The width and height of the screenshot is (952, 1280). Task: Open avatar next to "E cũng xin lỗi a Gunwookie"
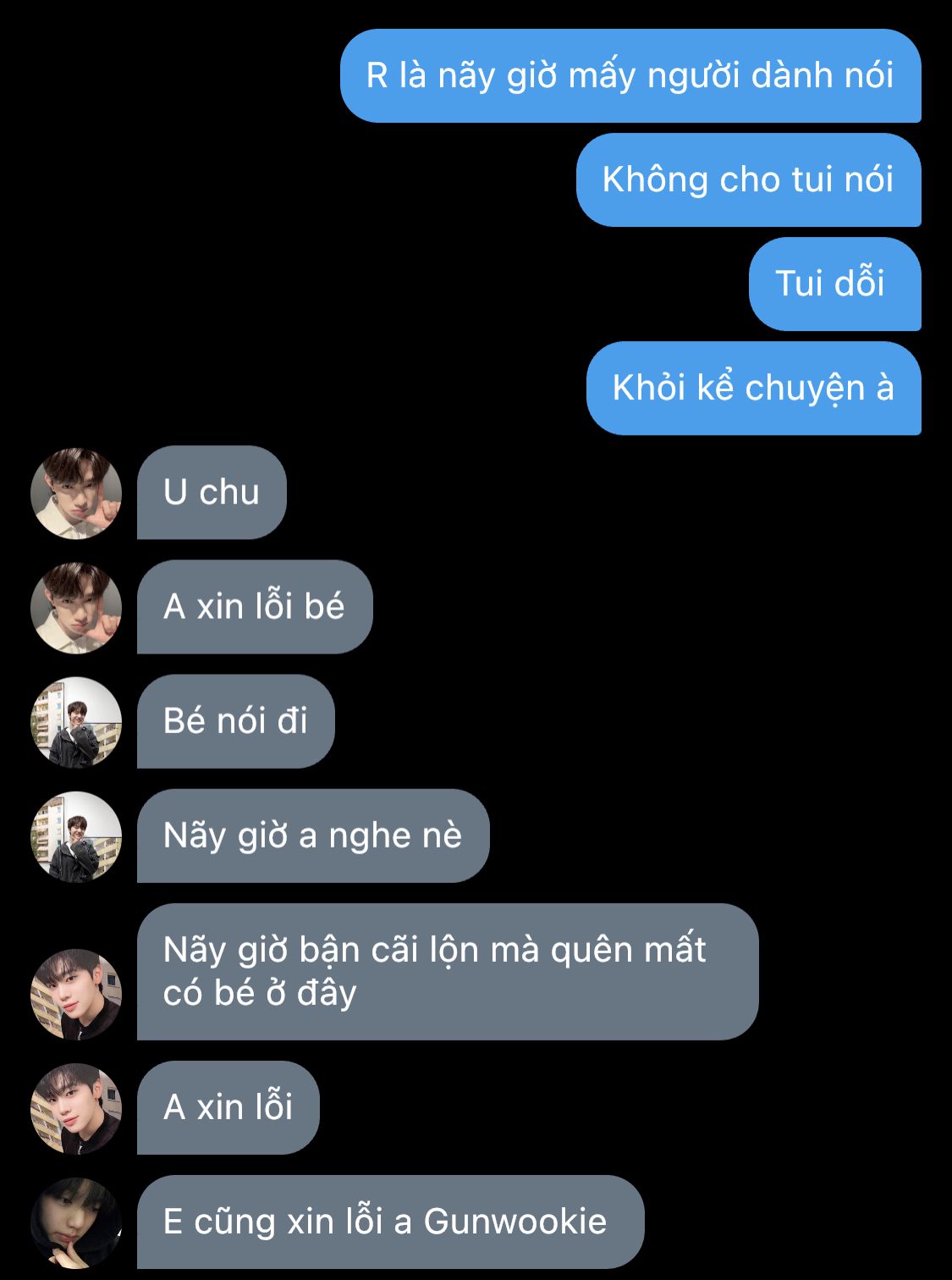pyautogui.click(x=76, y=1222)
